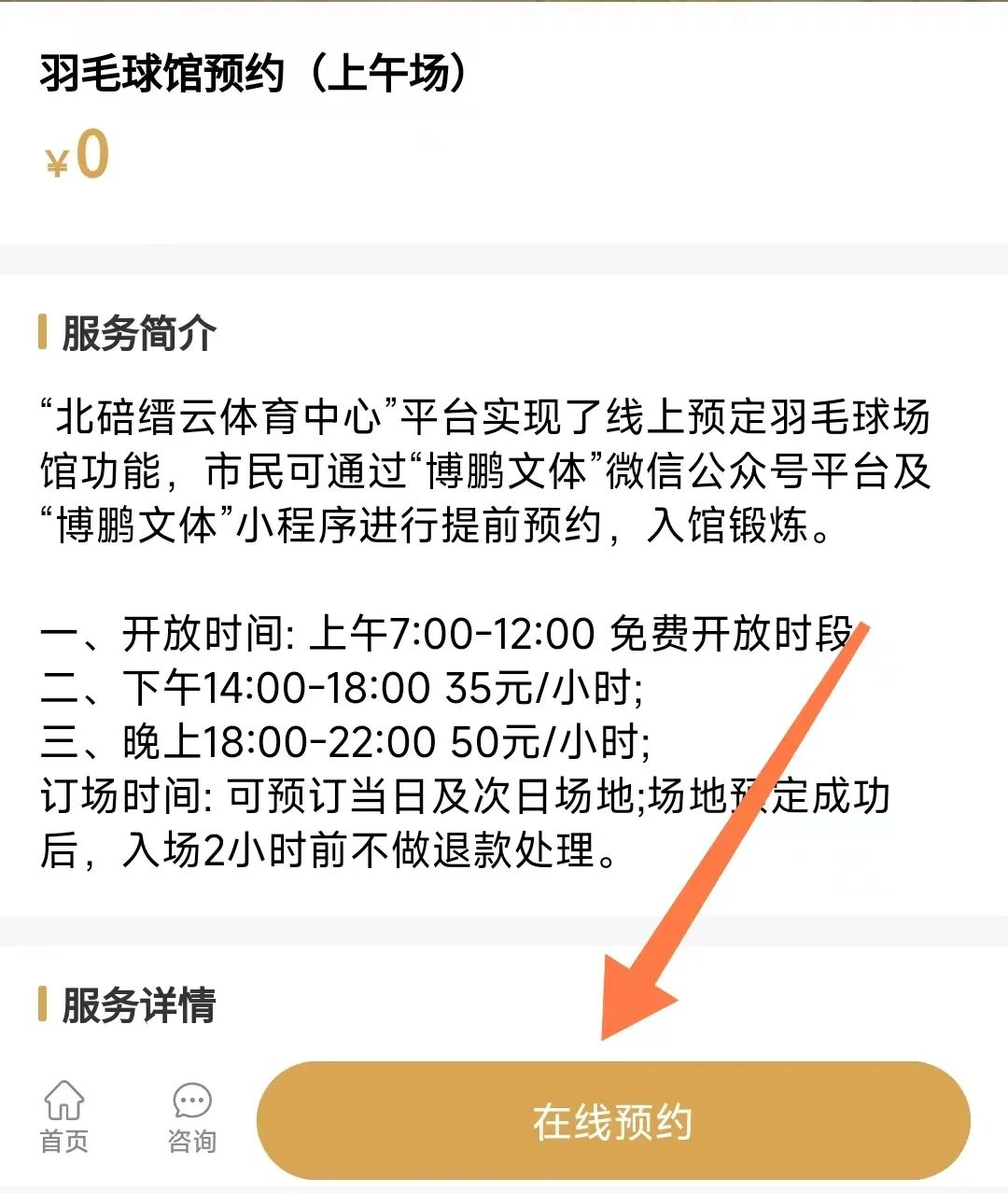The width and height of the screenshot is (1008, 1193).
Task: Go to 首页 home
Action: [x=64, y=1116]
